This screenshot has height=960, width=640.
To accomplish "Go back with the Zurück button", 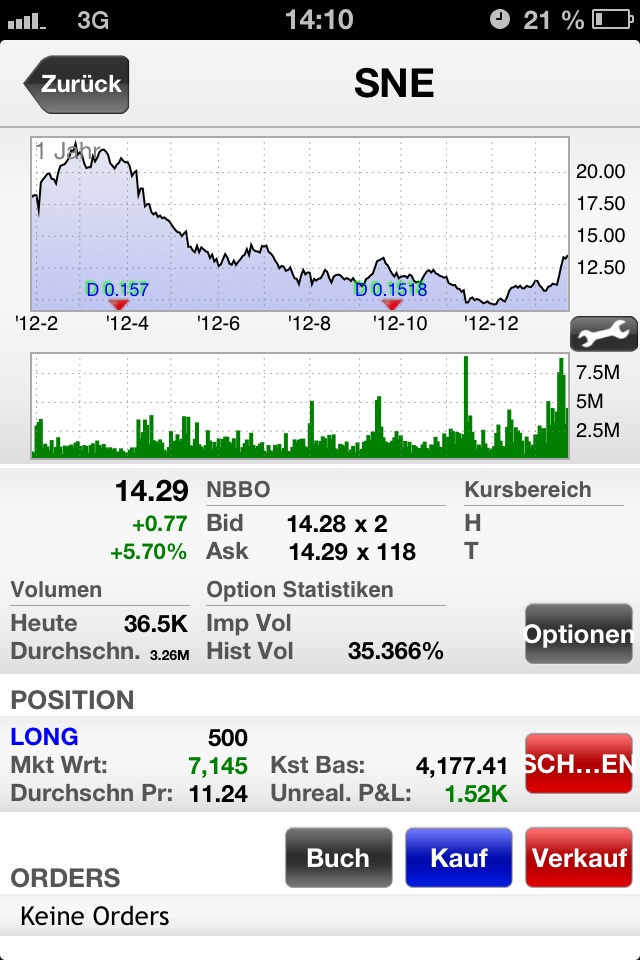I will pos(79,85).
